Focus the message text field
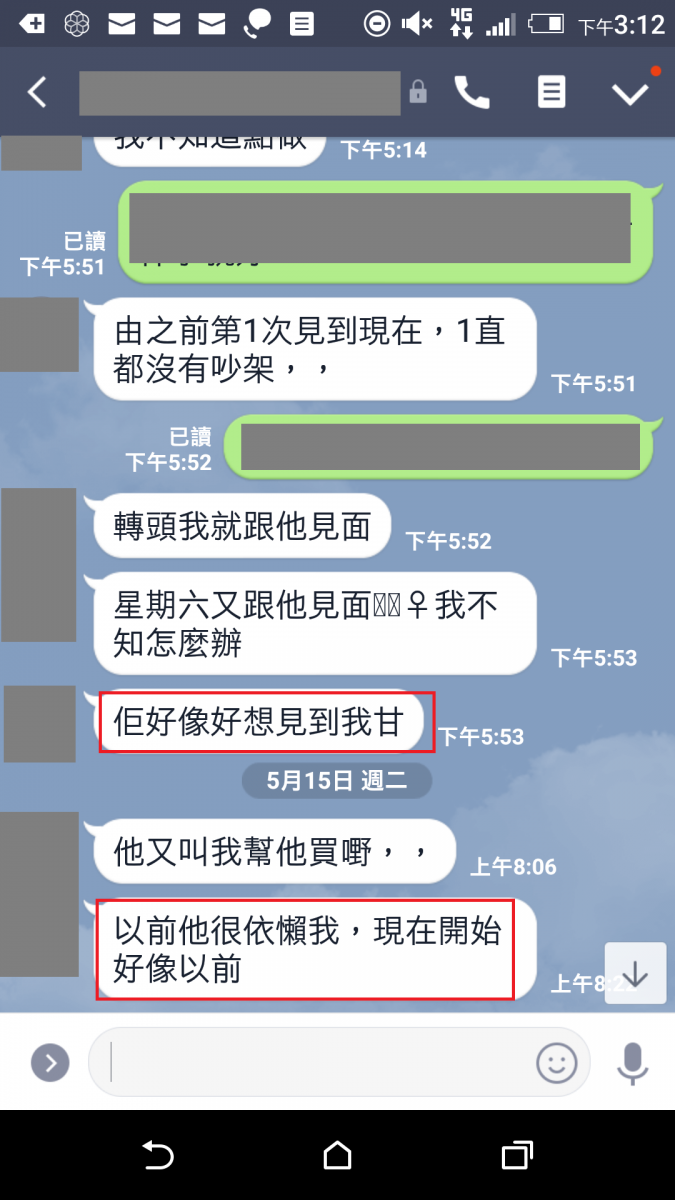The image size is (675, 1200). point(310,1062)
